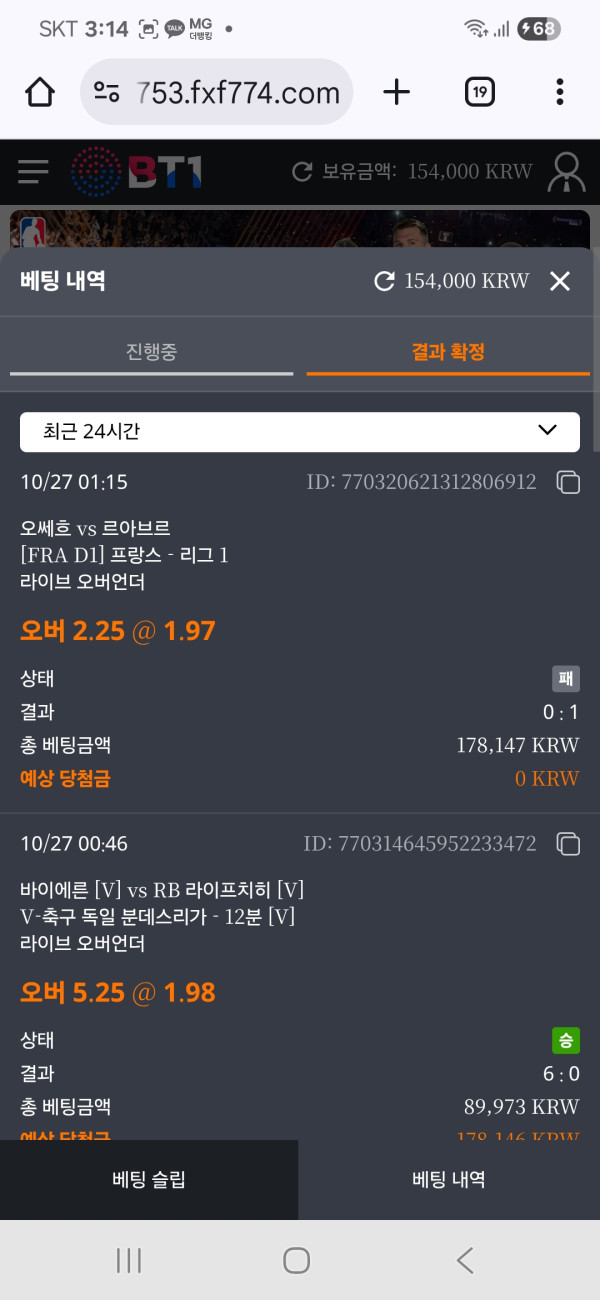The height and width of the screenshot is (1300, 600).
Task: Open the 베팅 내역 bottom tab
Action: [449, 1180]
